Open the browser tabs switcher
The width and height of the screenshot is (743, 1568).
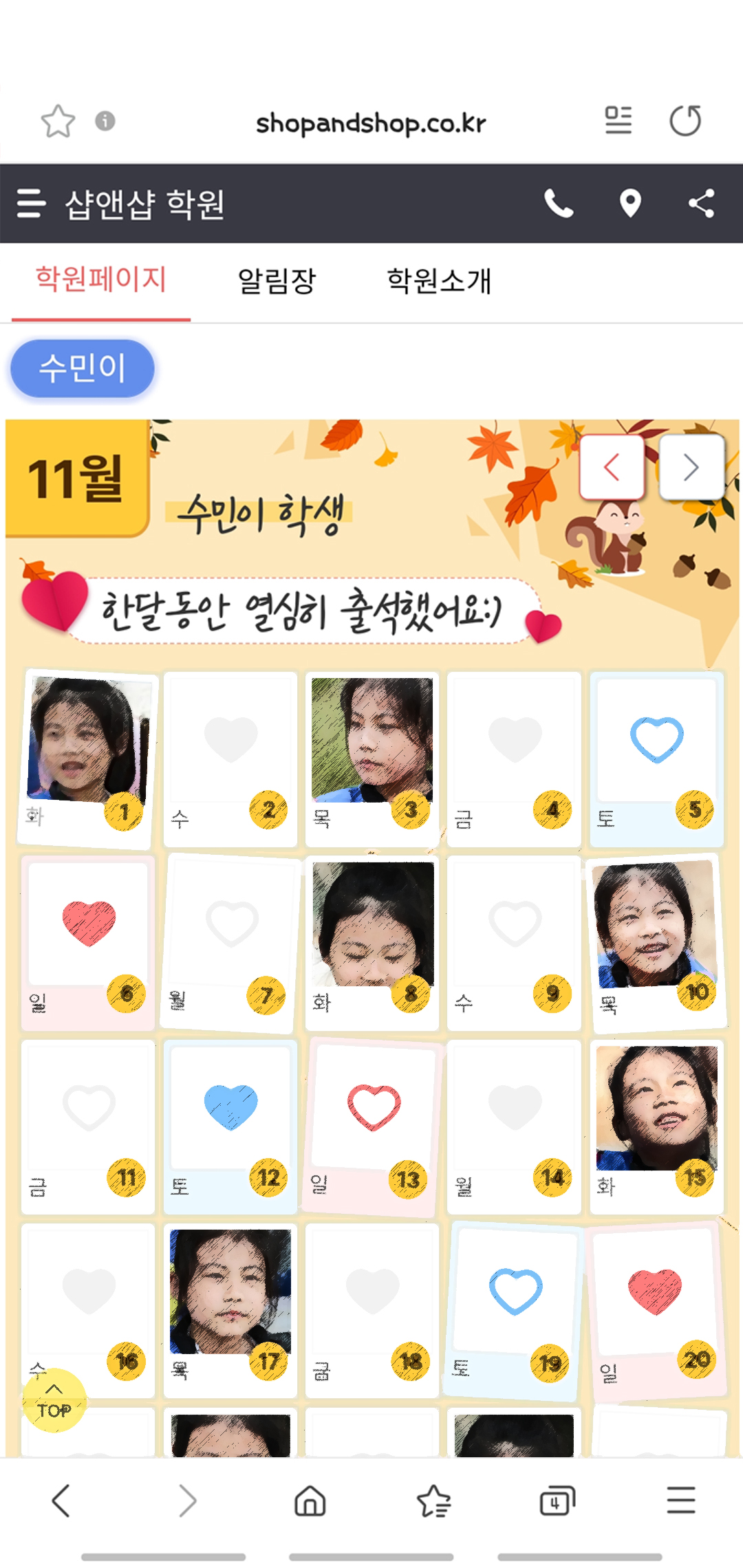(x=557, y=1501)
